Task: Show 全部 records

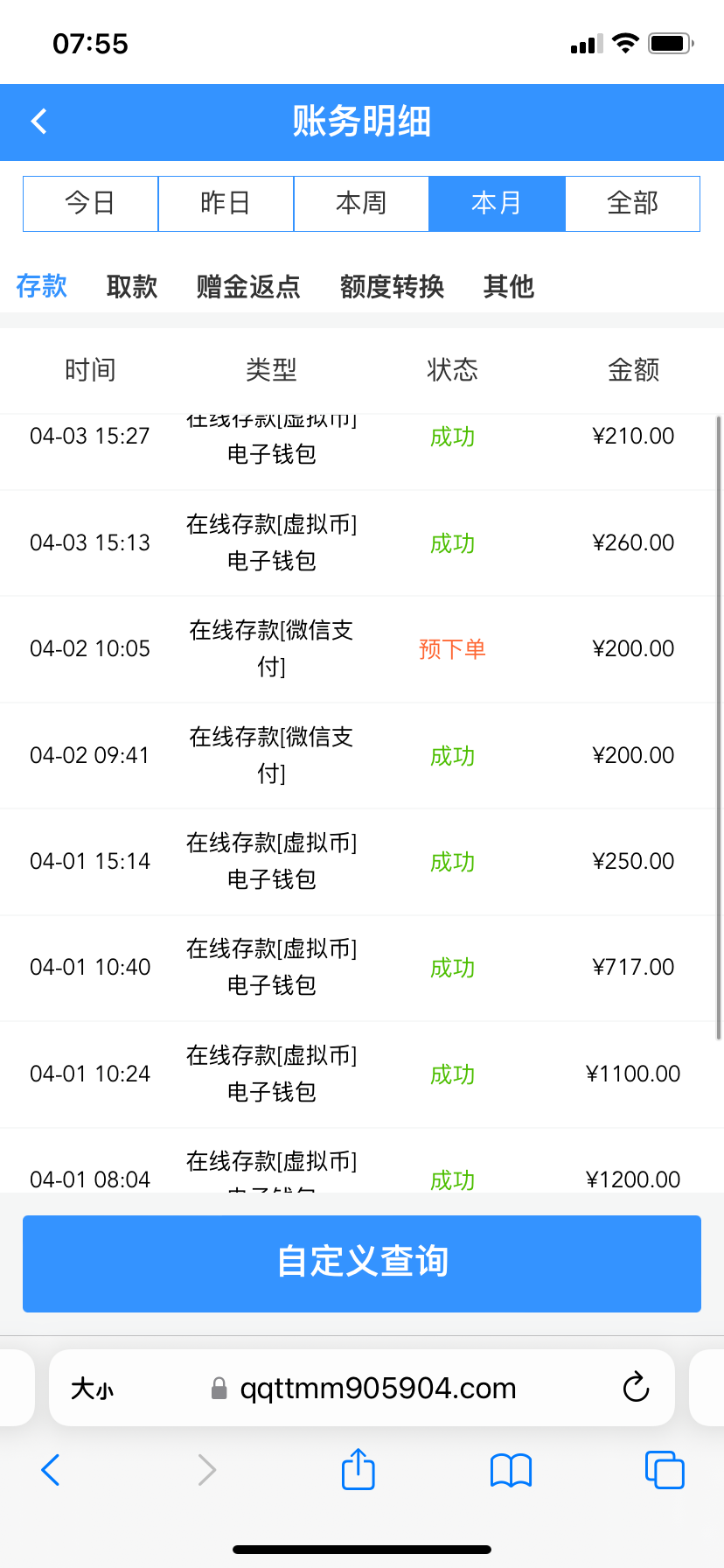Action: pos(632,204)
